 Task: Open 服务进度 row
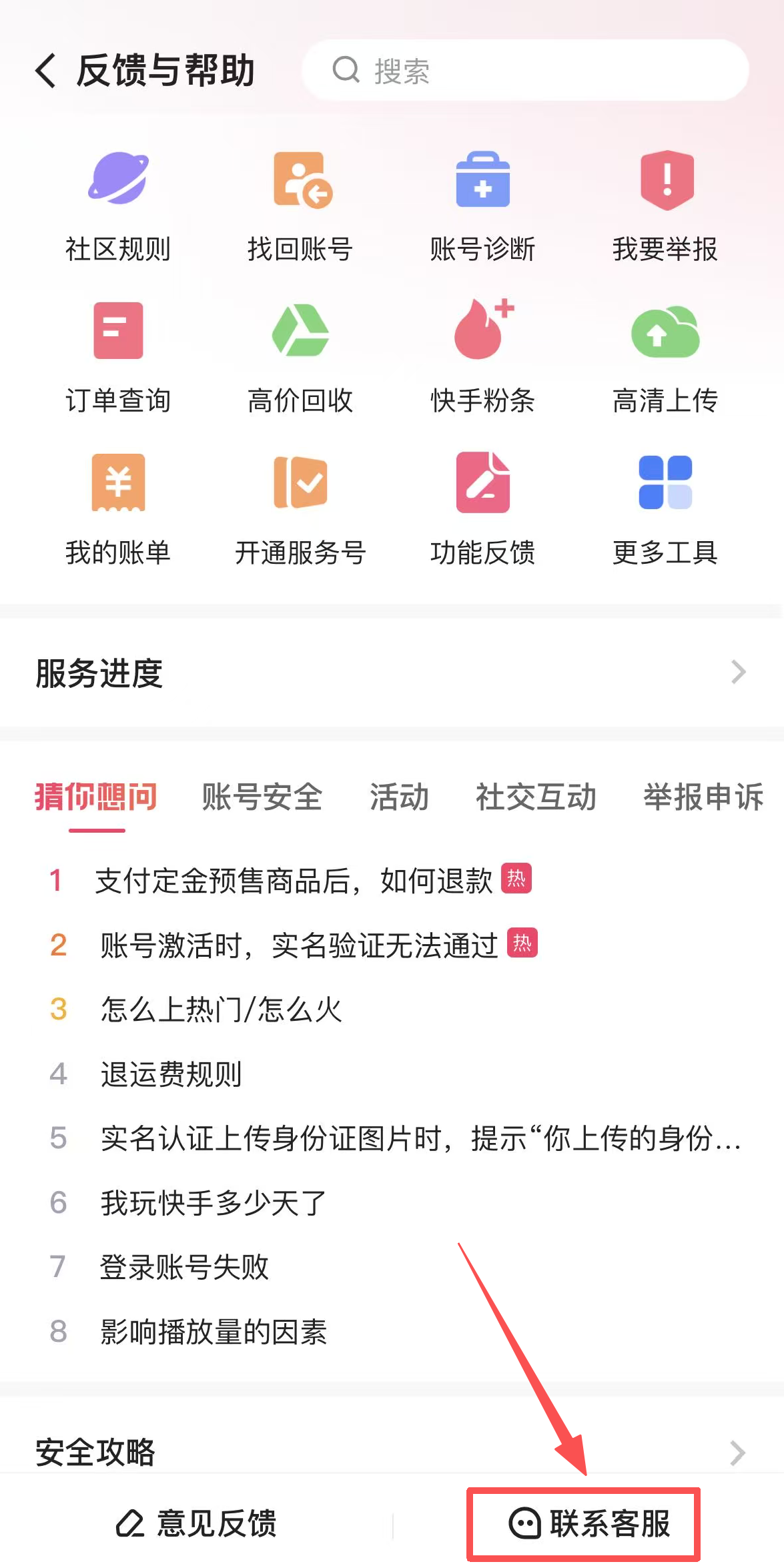[392, 673]
